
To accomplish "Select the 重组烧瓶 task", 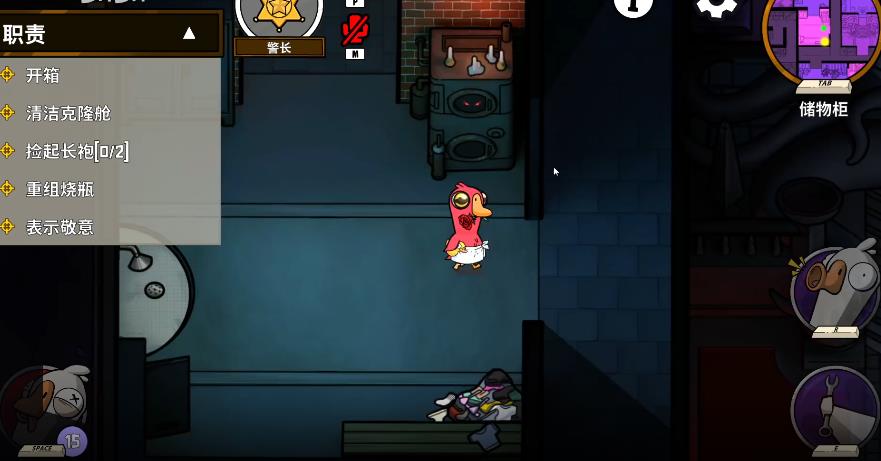I will click(60, 189).
